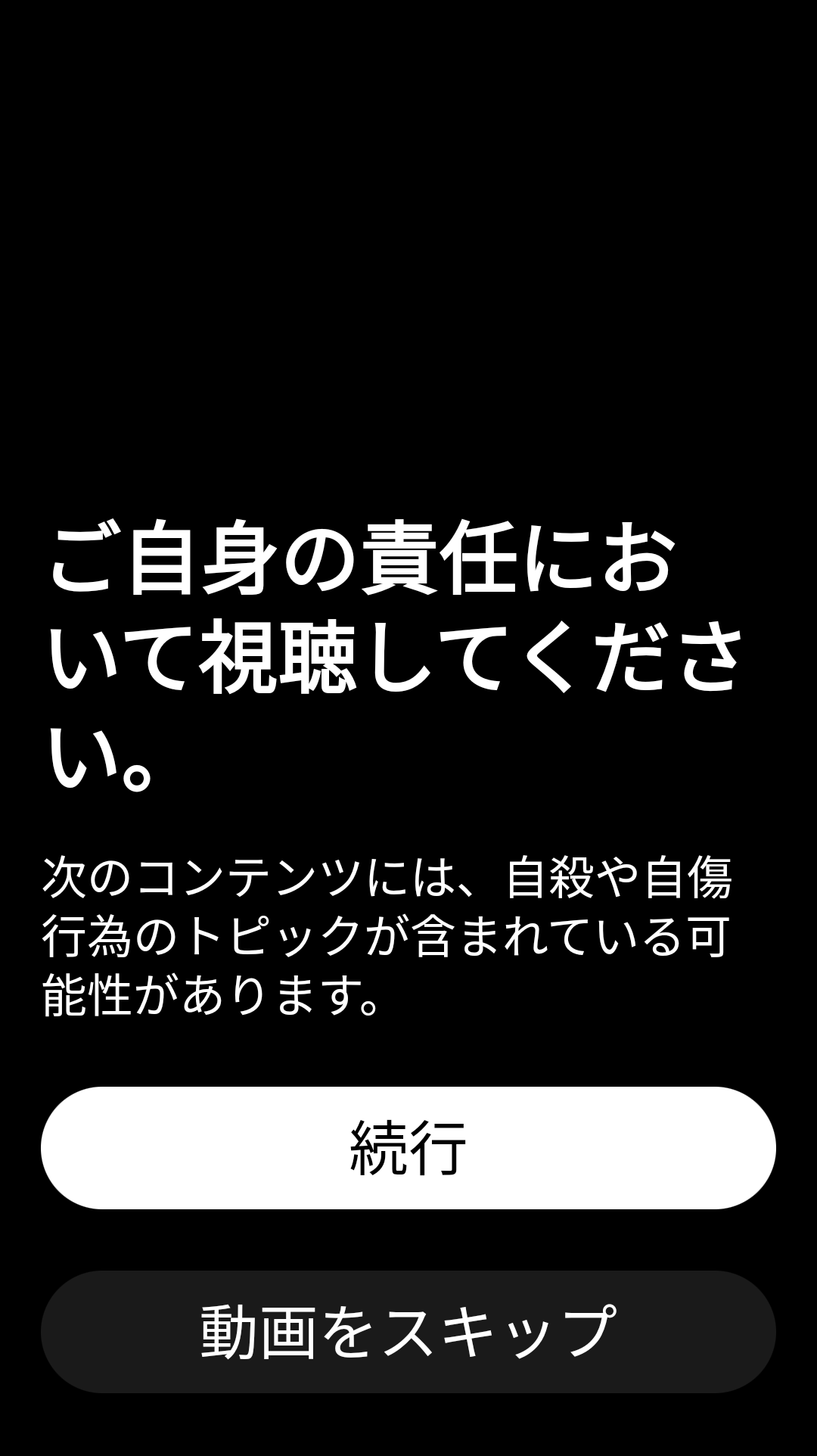817x1456 pixels.
Task: Tap 続行 to continue watching
Action: (x=408, y=1148)
